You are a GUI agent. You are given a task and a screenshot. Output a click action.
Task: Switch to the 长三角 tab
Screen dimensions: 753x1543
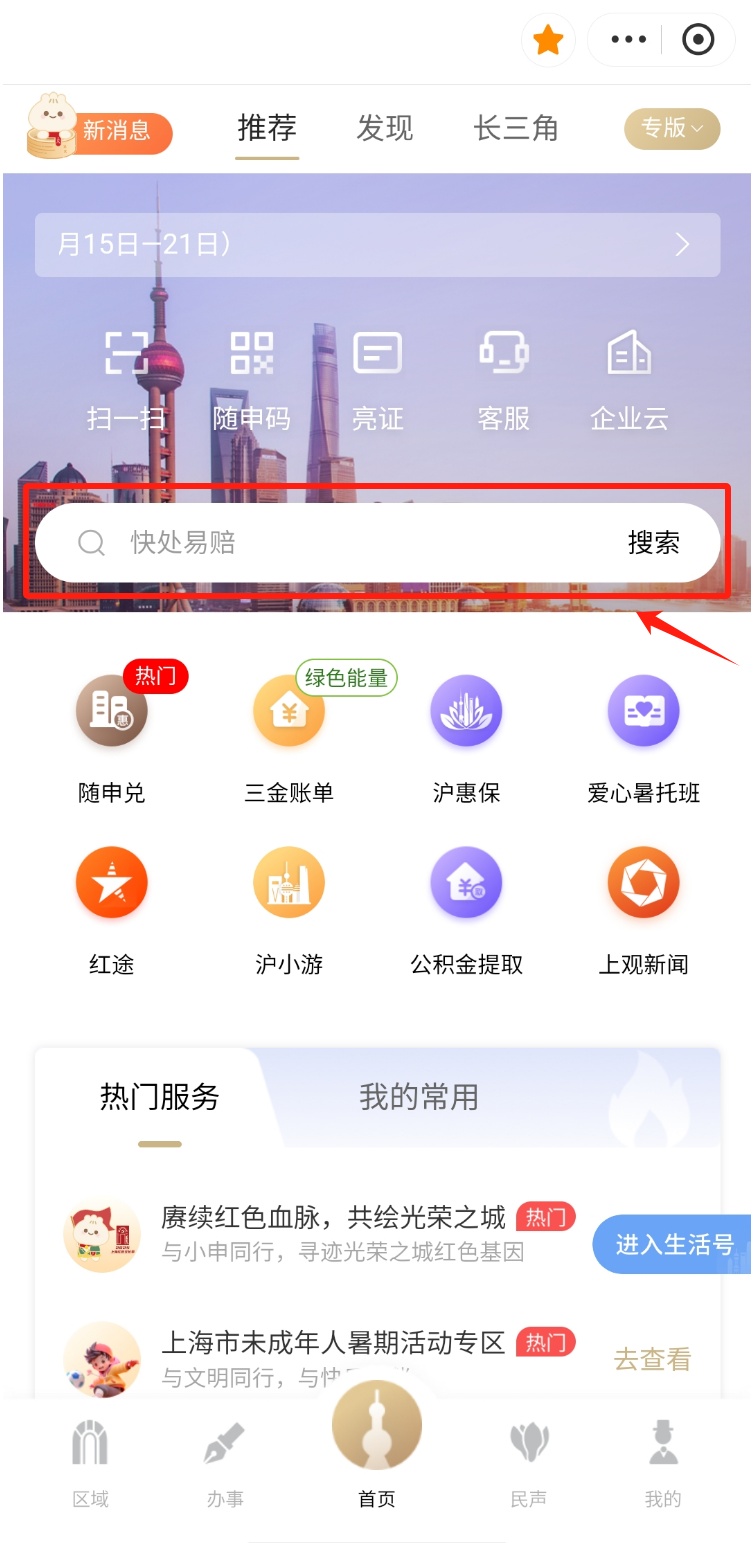516,128
